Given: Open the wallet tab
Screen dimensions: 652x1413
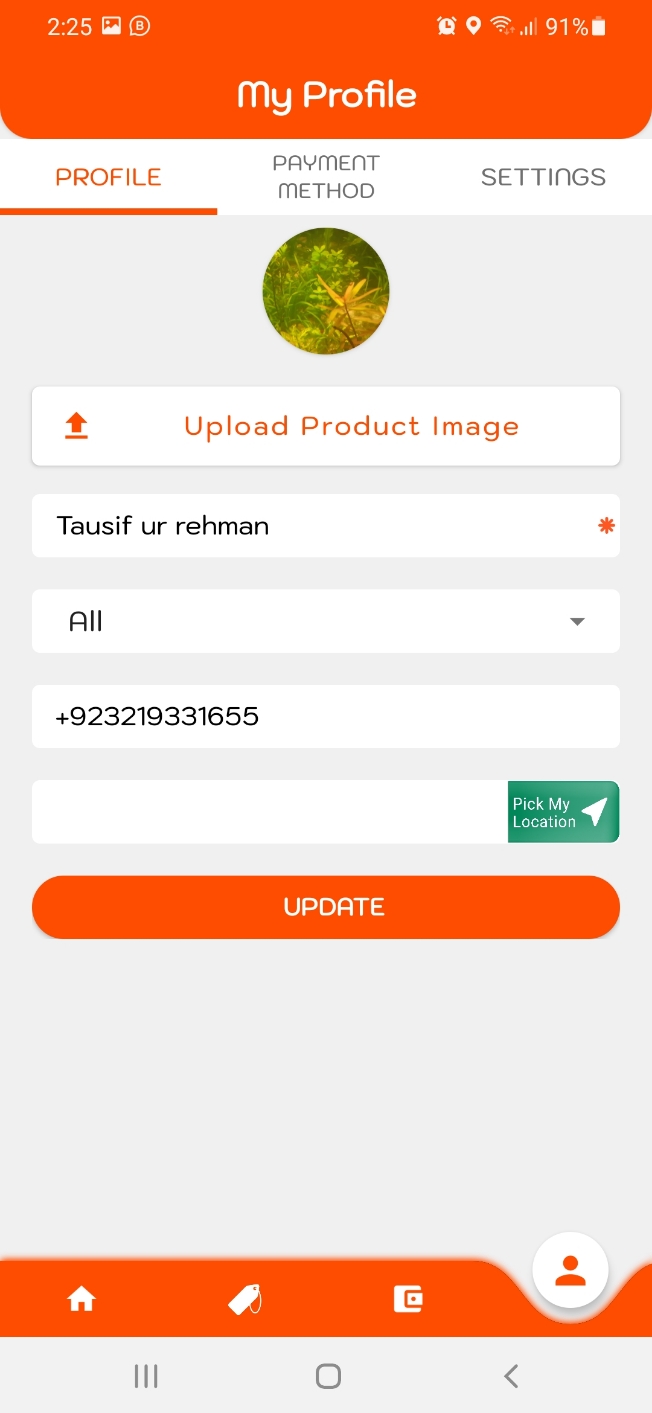Looking at the screenshot, I should point(408,1299).
